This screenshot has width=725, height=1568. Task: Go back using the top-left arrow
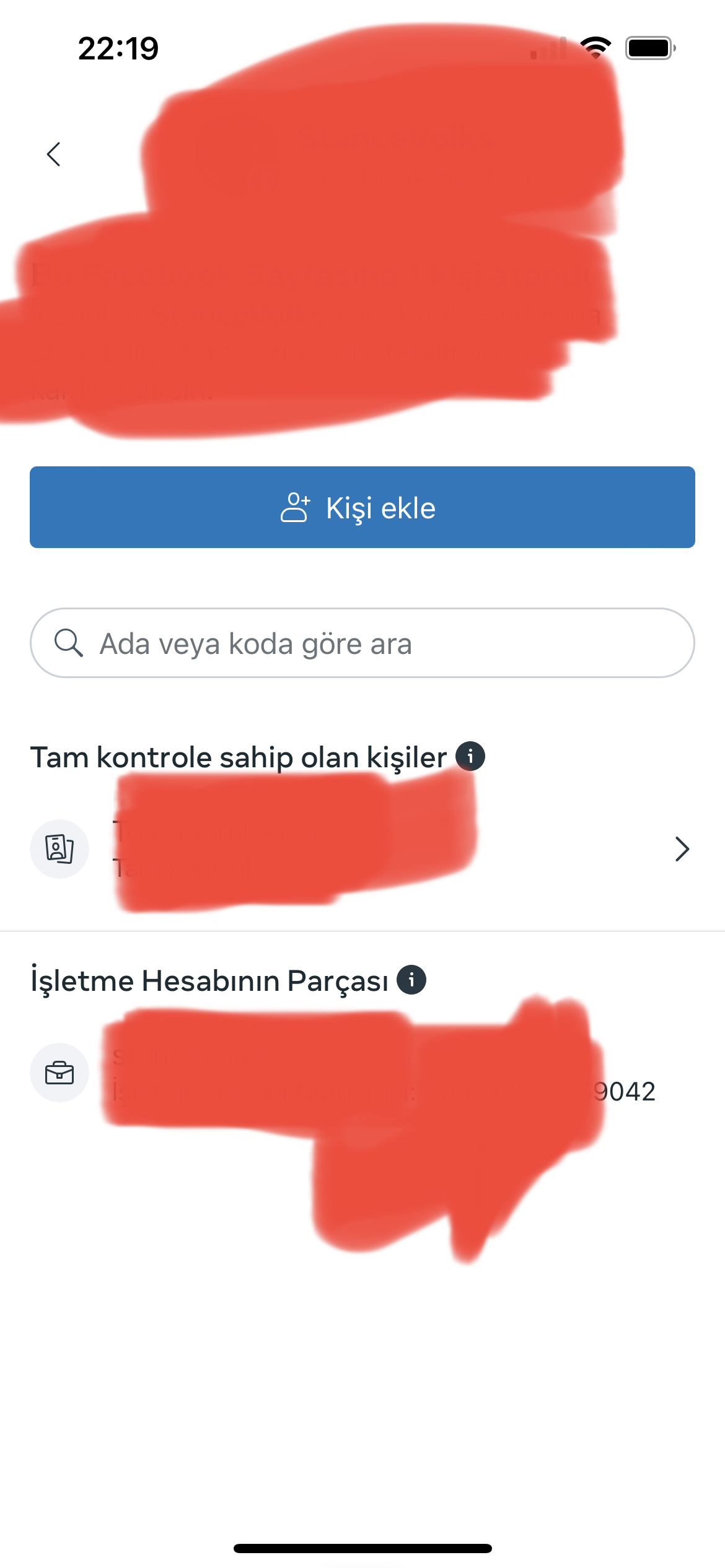pos(54,154)
